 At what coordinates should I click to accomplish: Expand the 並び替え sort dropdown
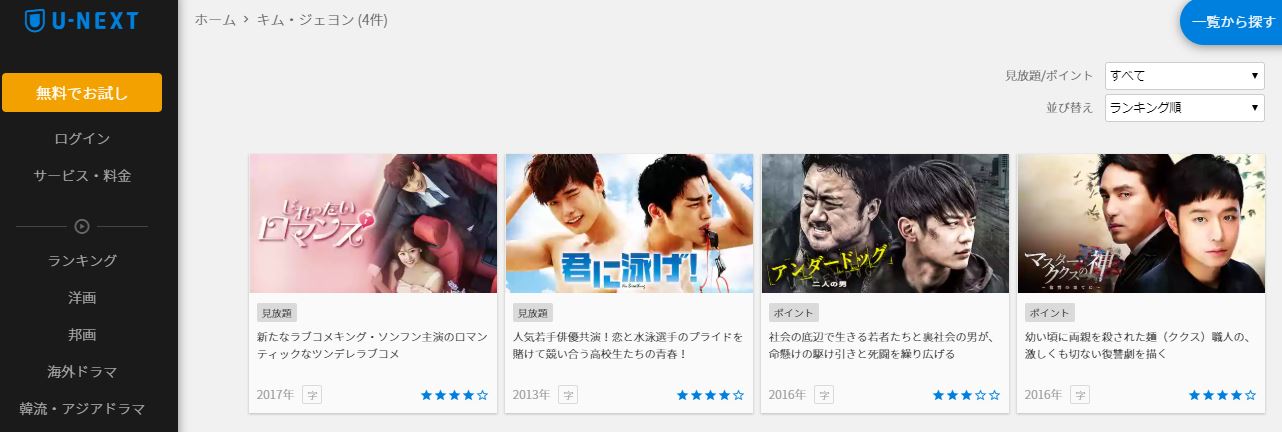point(1185,107)
